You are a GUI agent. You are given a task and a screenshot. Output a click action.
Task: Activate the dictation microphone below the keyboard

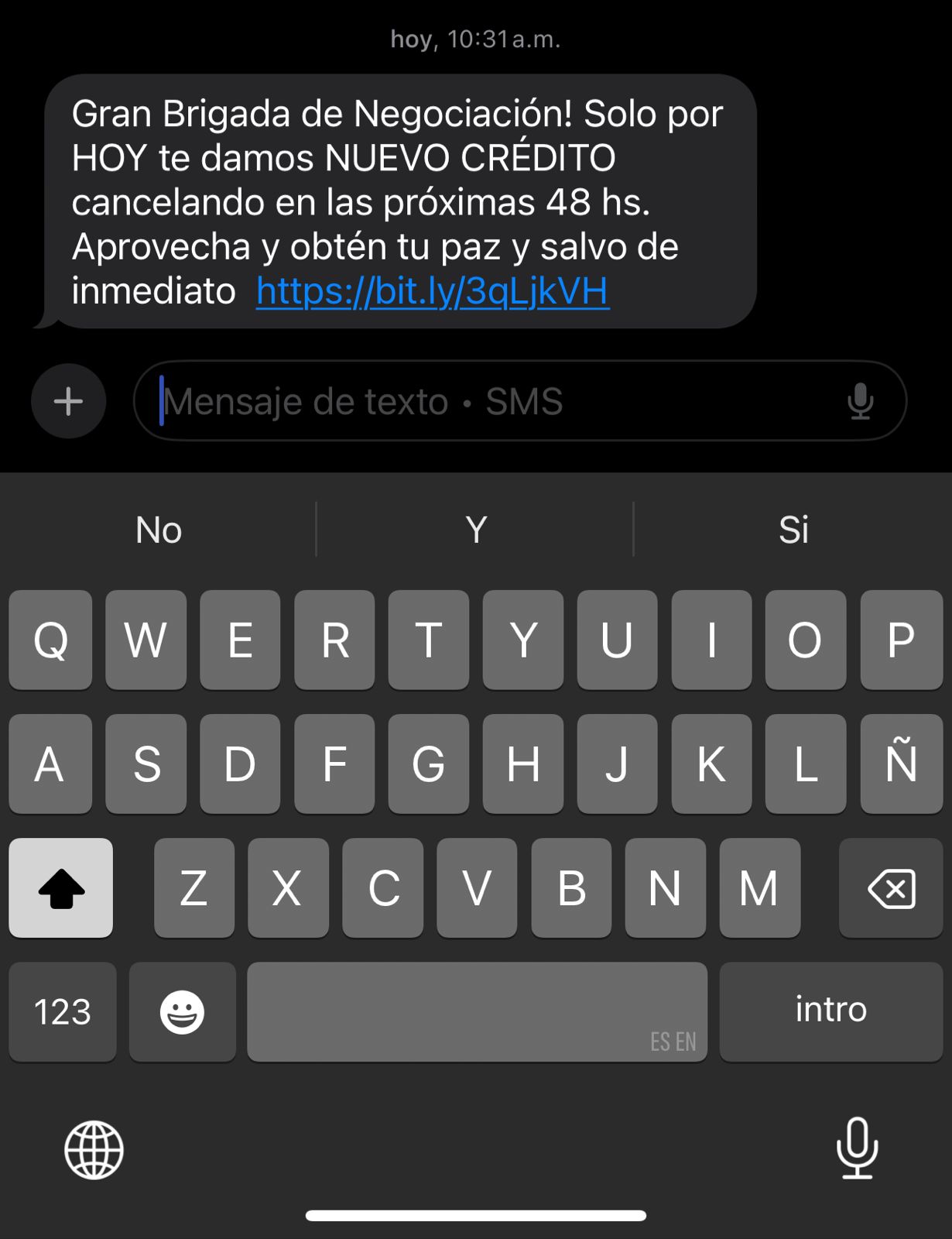(x=857, y=1148)
